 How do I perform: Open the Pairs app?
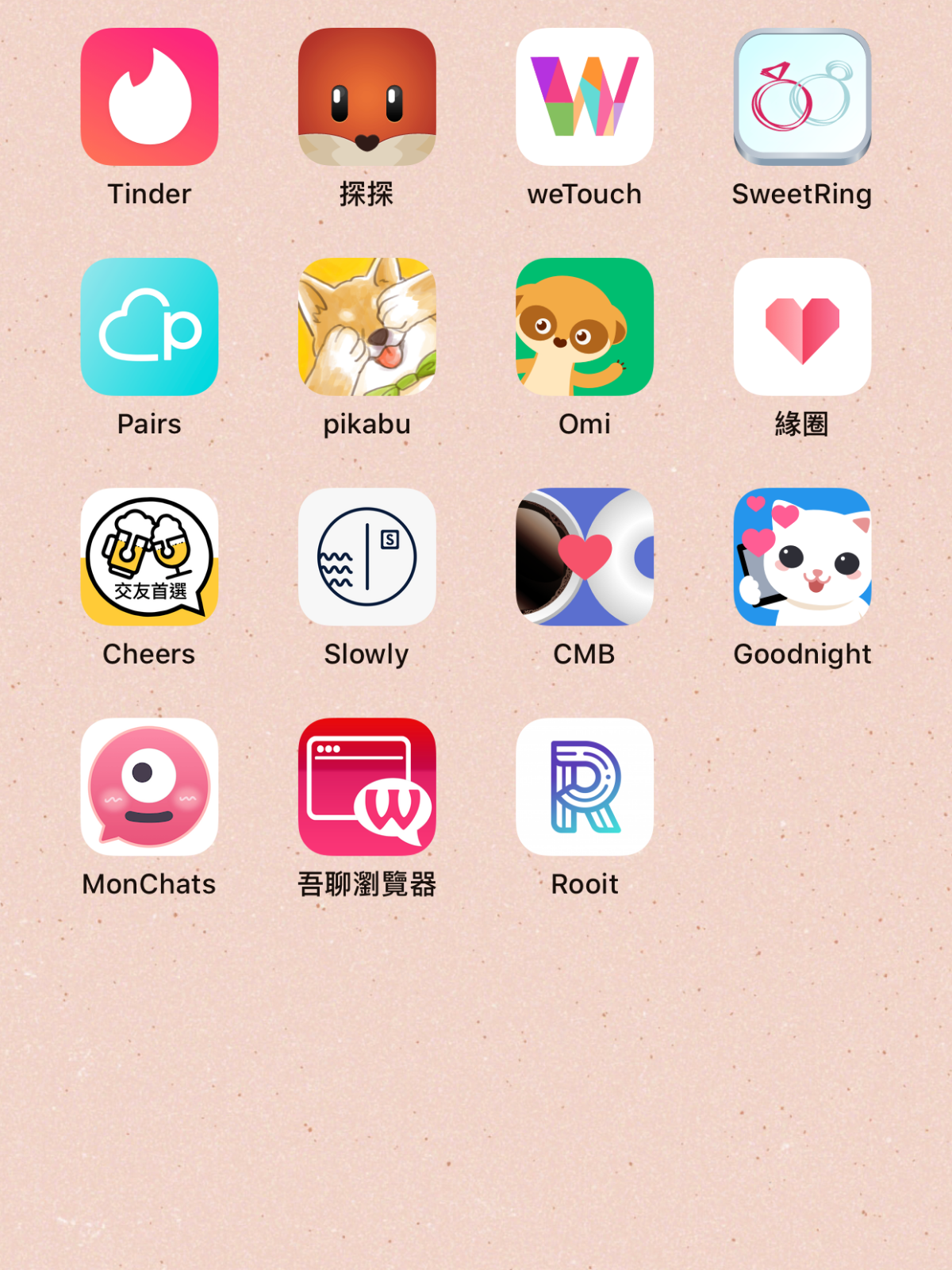(149, 327)
